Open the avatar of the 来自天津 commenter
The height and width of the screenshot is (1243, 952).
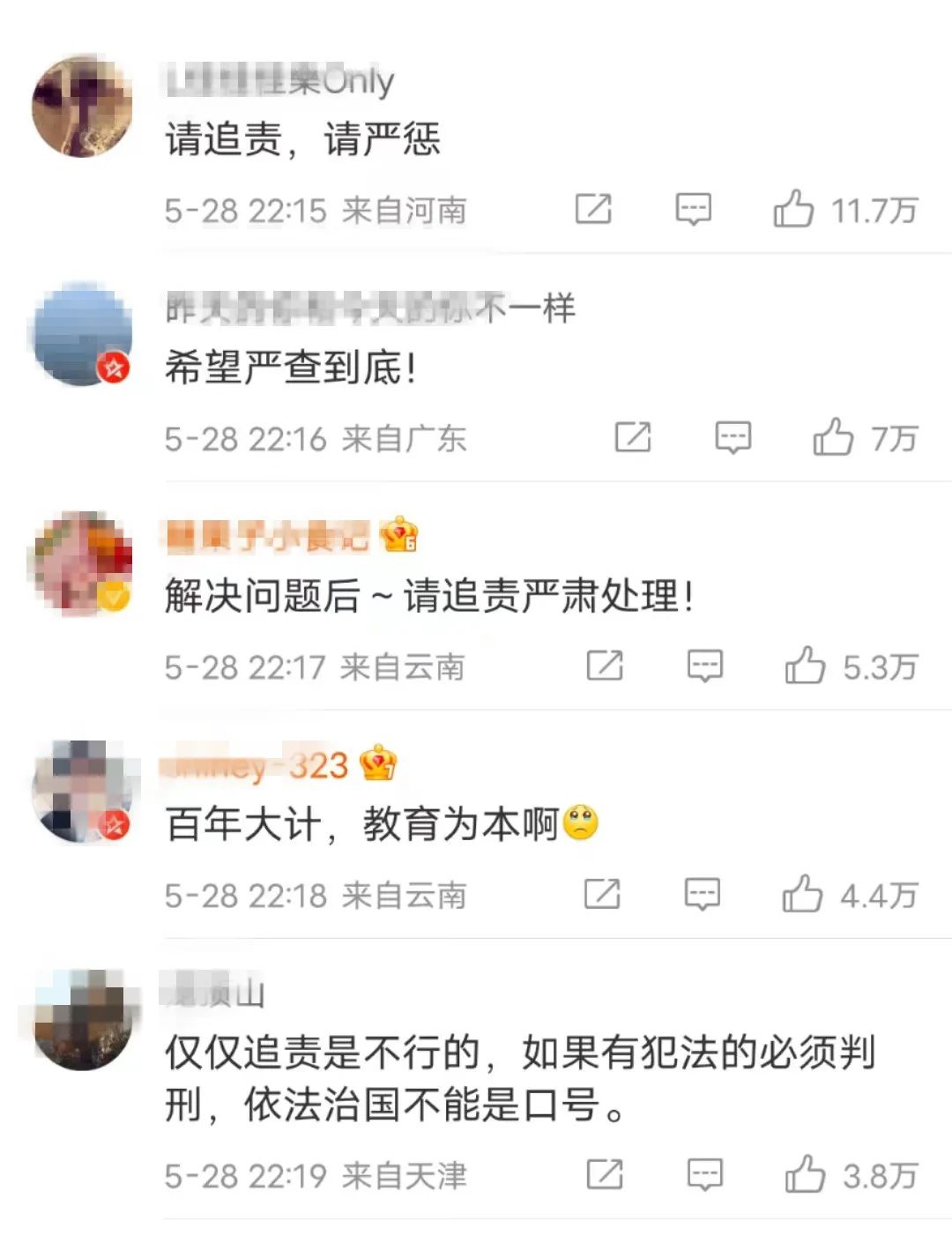(81, 1019)
